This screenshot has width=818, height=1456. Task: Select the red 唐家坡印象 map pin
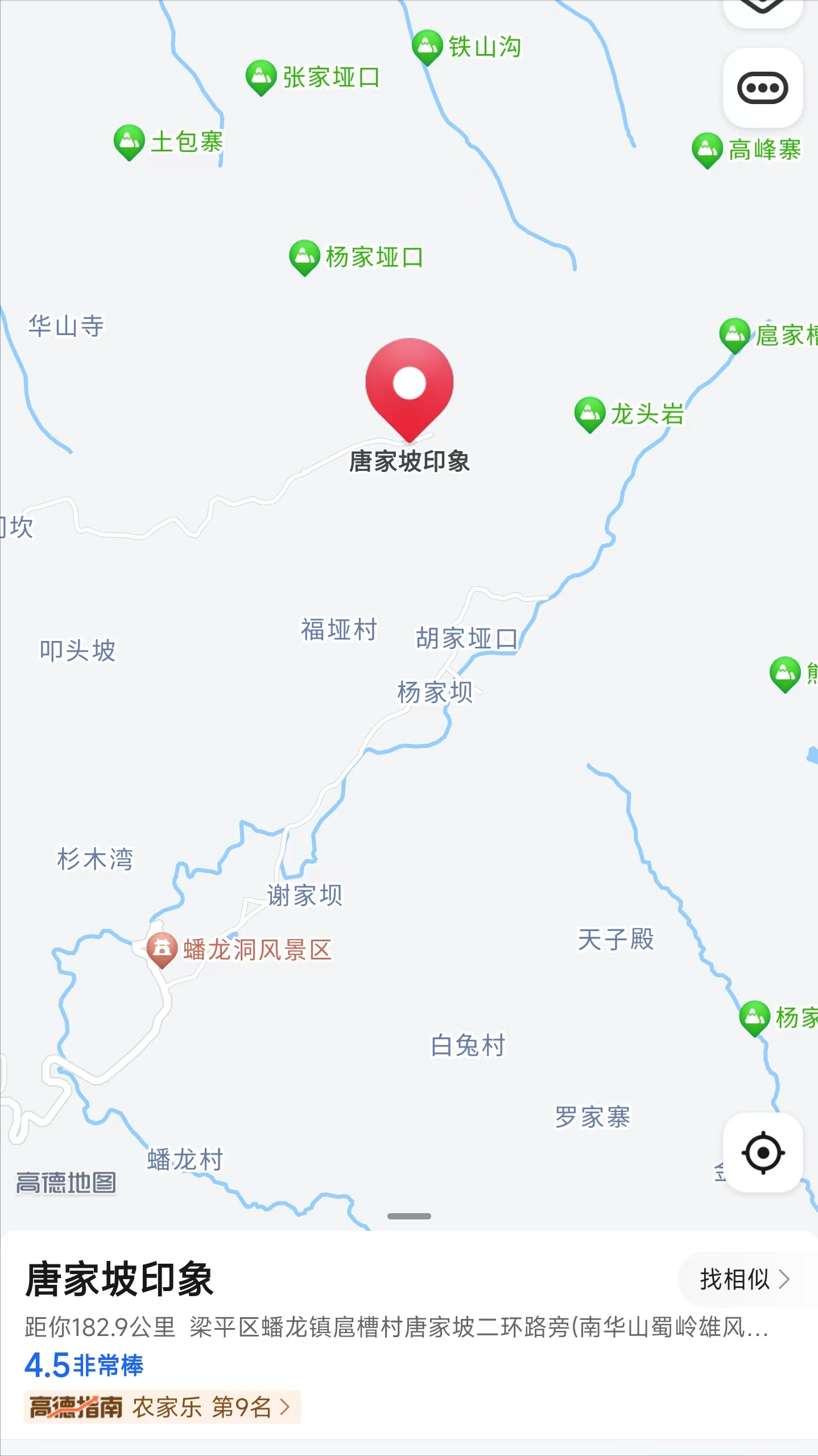point(409,387)
